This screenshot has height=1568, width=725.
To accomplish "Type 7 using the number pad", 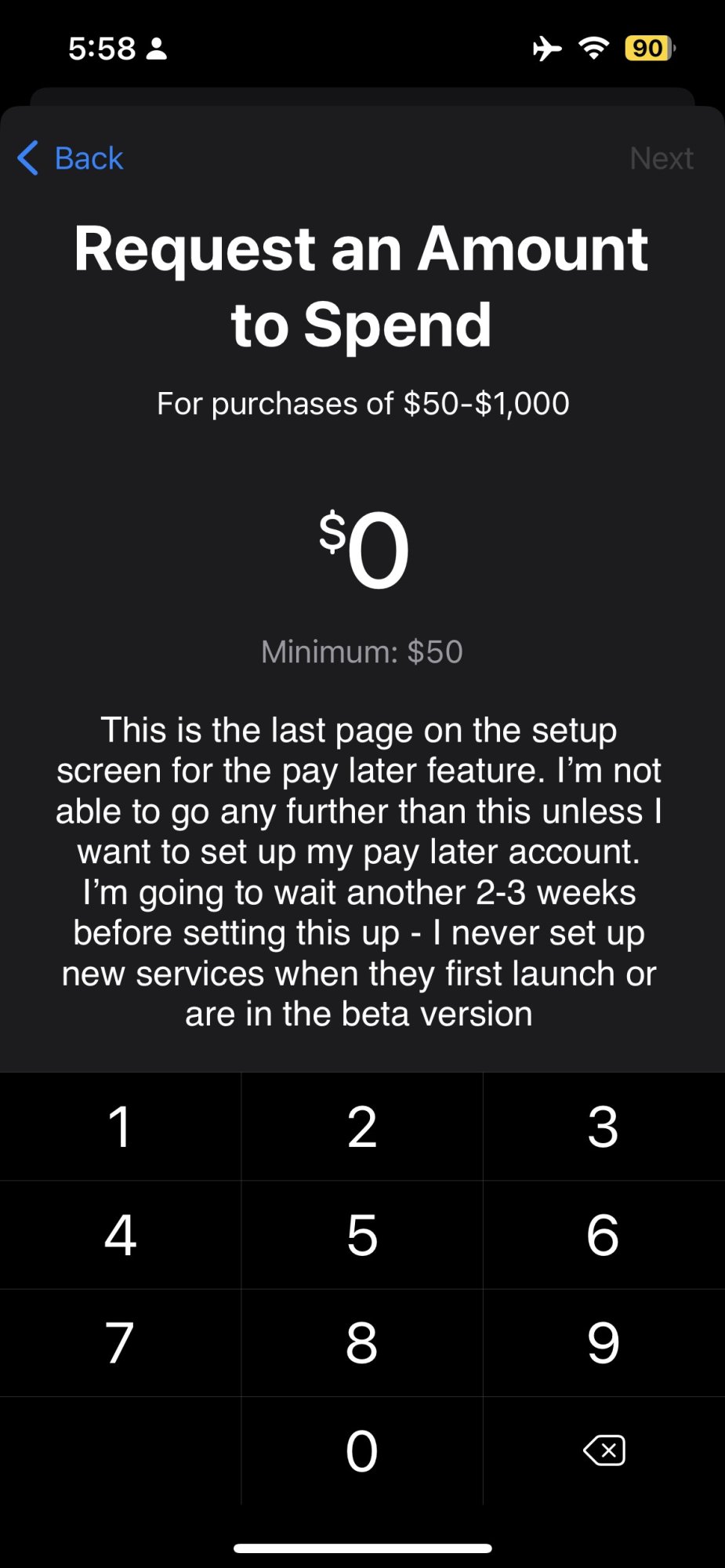I will [120, 1343].
